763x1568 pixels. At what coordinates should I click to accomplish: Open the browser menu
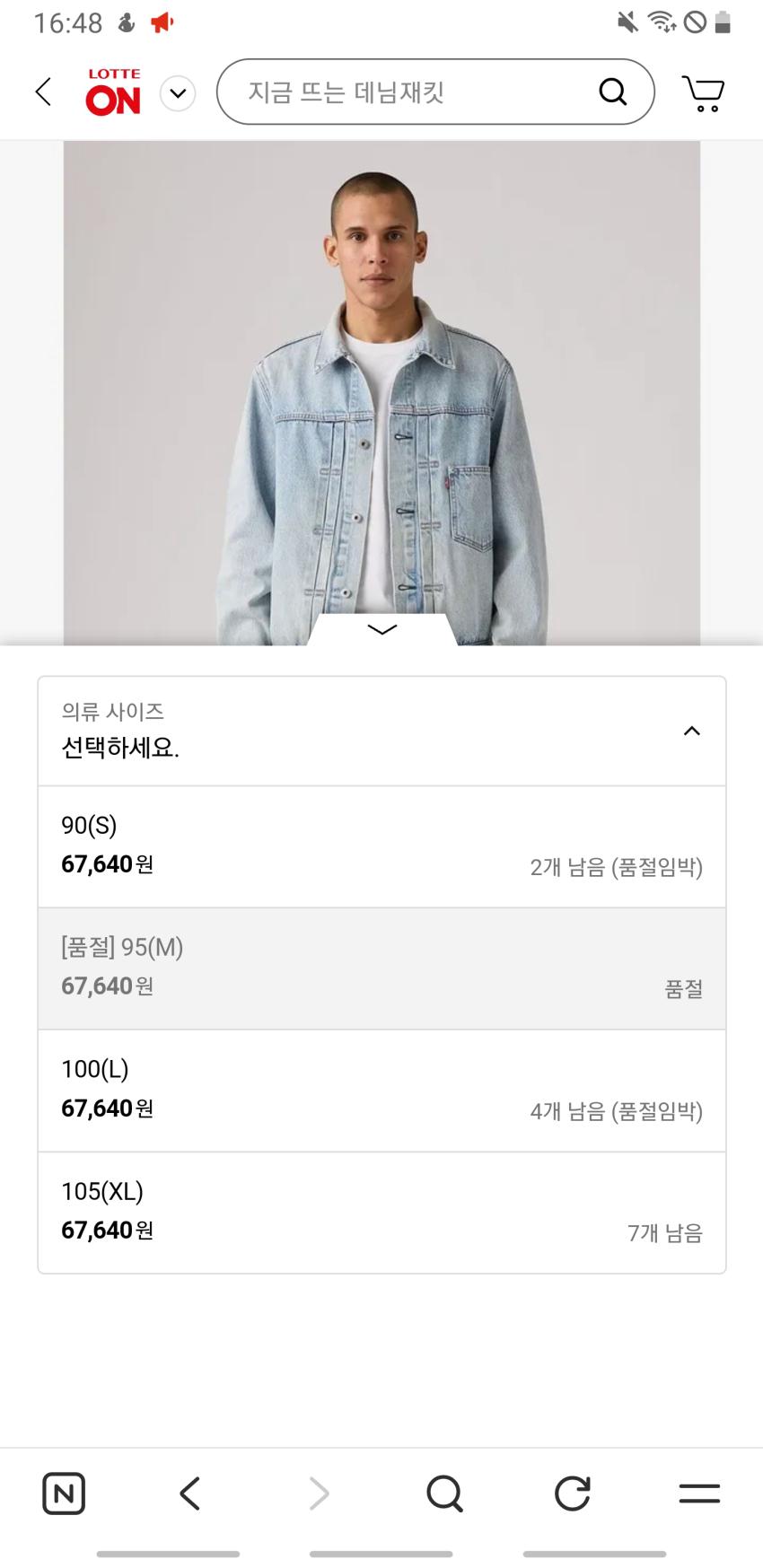pyautogui.click(x=699, y=1494)
